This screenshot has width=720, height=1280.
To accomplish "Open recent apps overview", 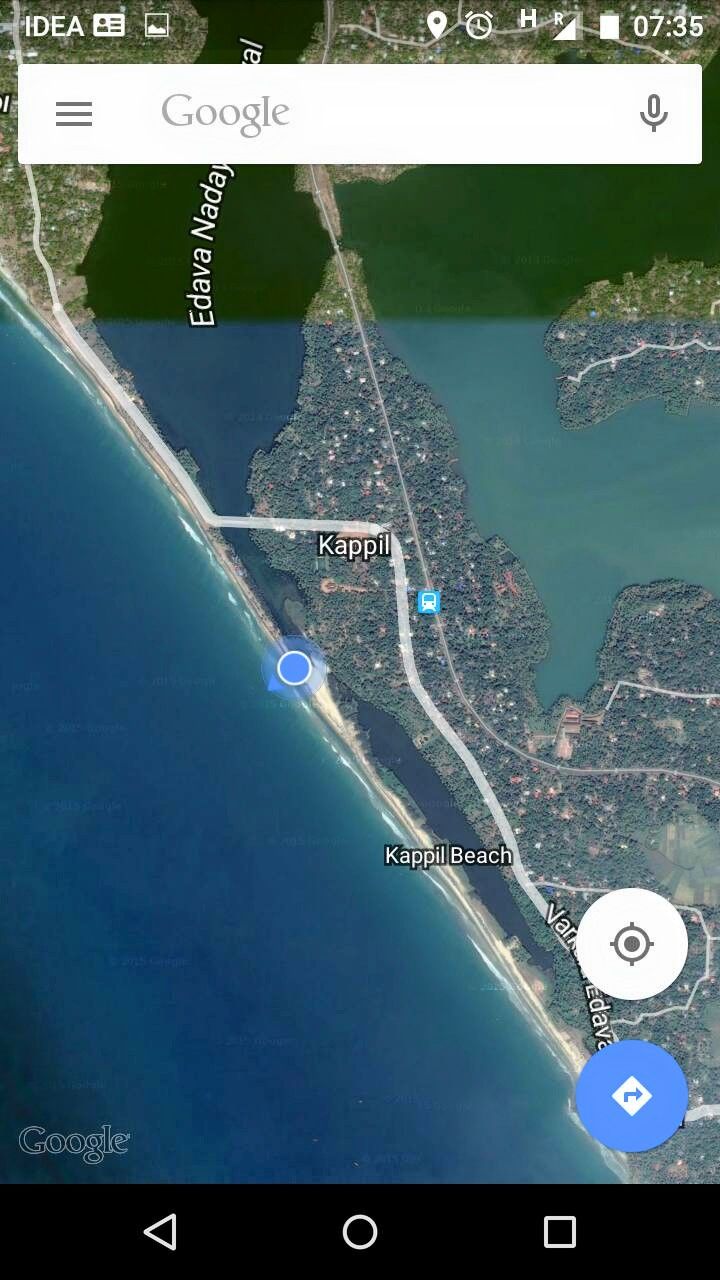I will (x=559, y=1232).
